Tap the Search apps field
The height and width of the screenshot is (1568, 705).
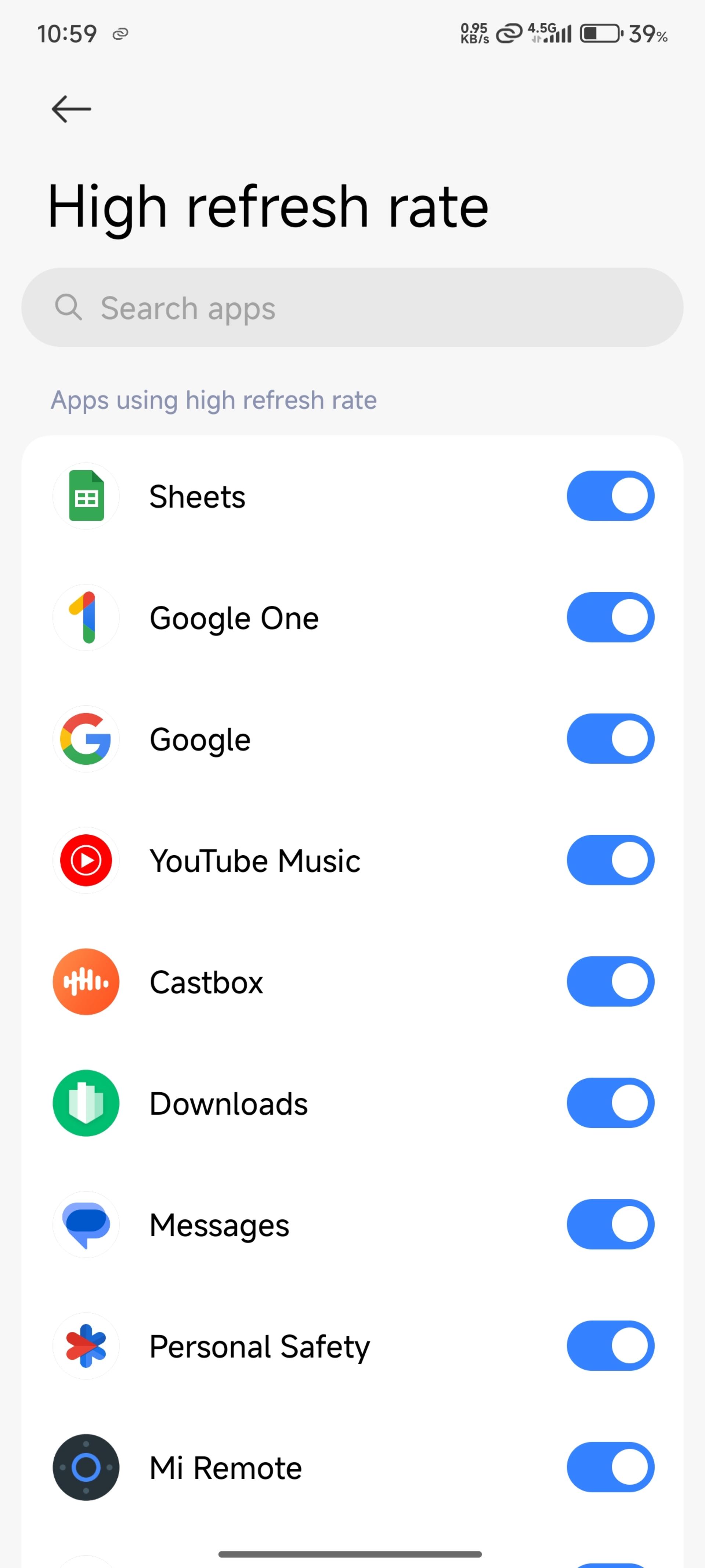click(x=352, y=308)
